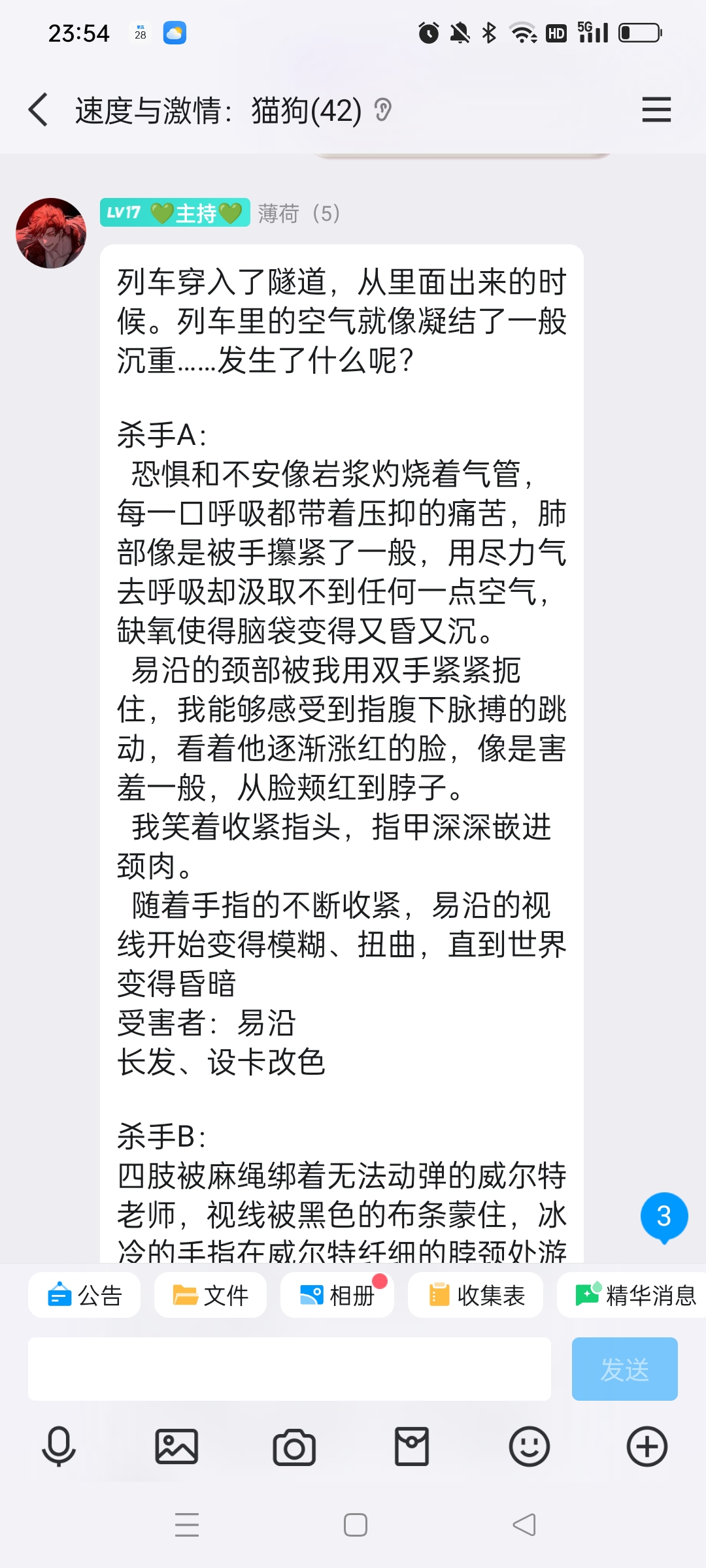Open the group menu hamburger icon
This screenshot has width=706, height=1568.
click(x=656, y=109)
